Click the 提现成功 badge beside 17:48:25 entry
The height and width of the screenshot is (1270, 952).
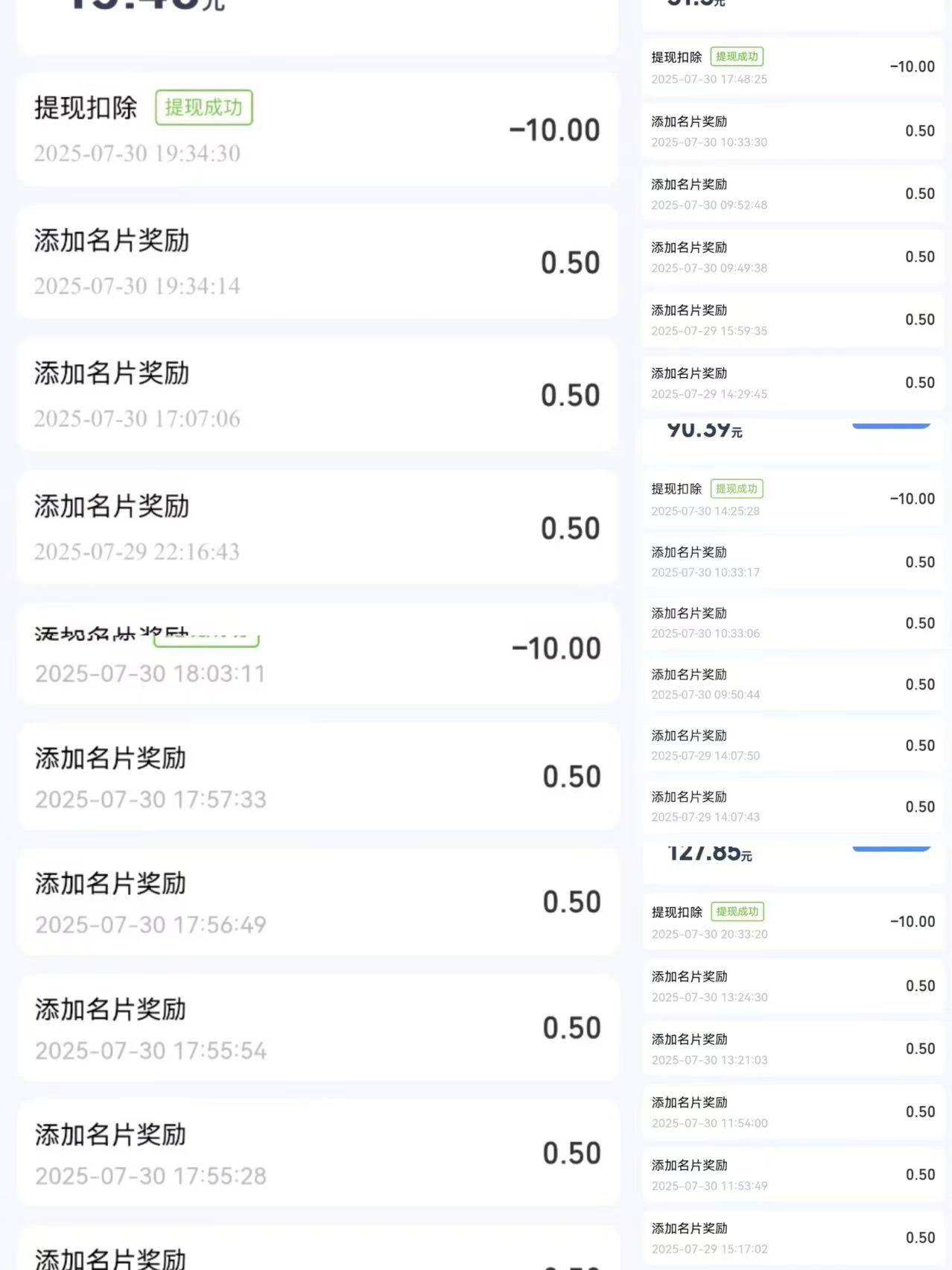(x=737, y=55)
